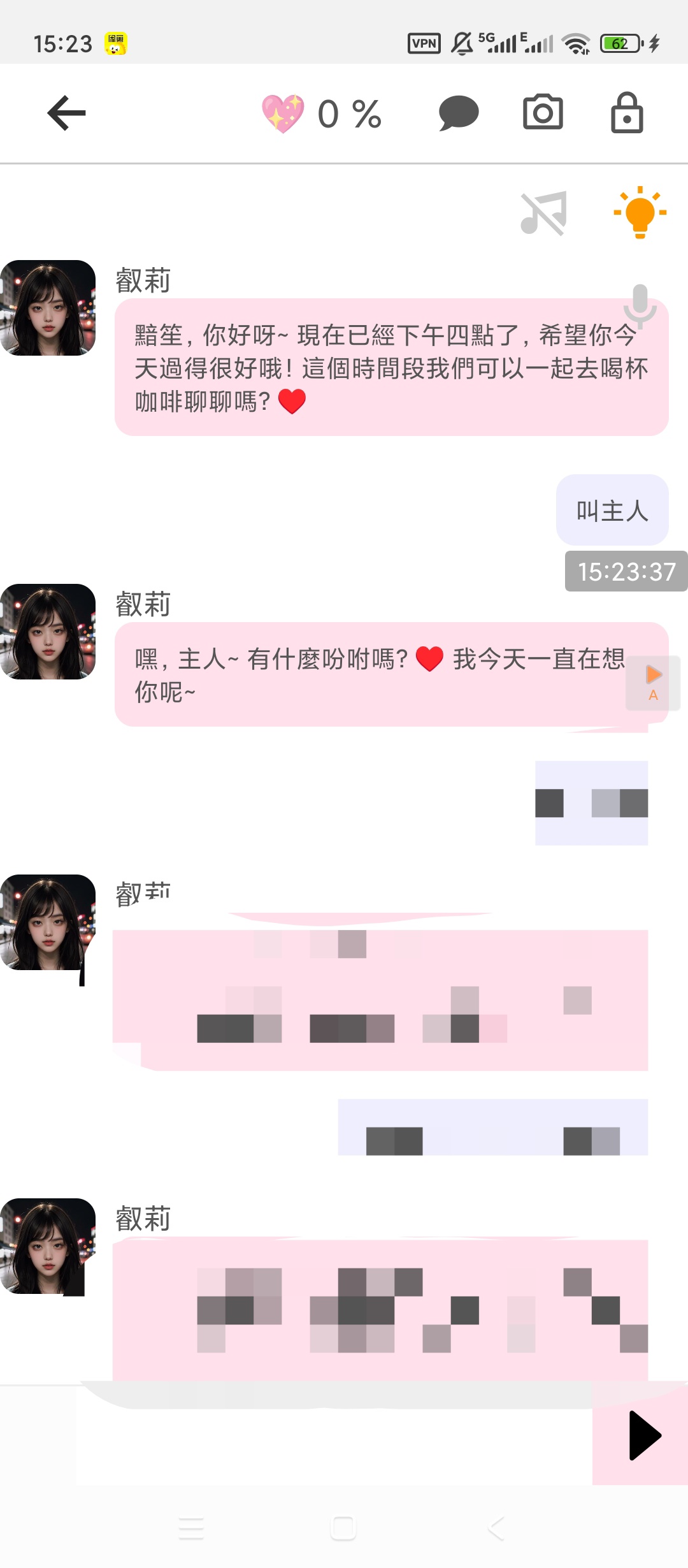
Task: Tap the green battery indicator in the status bar
Action: [619, 43]
